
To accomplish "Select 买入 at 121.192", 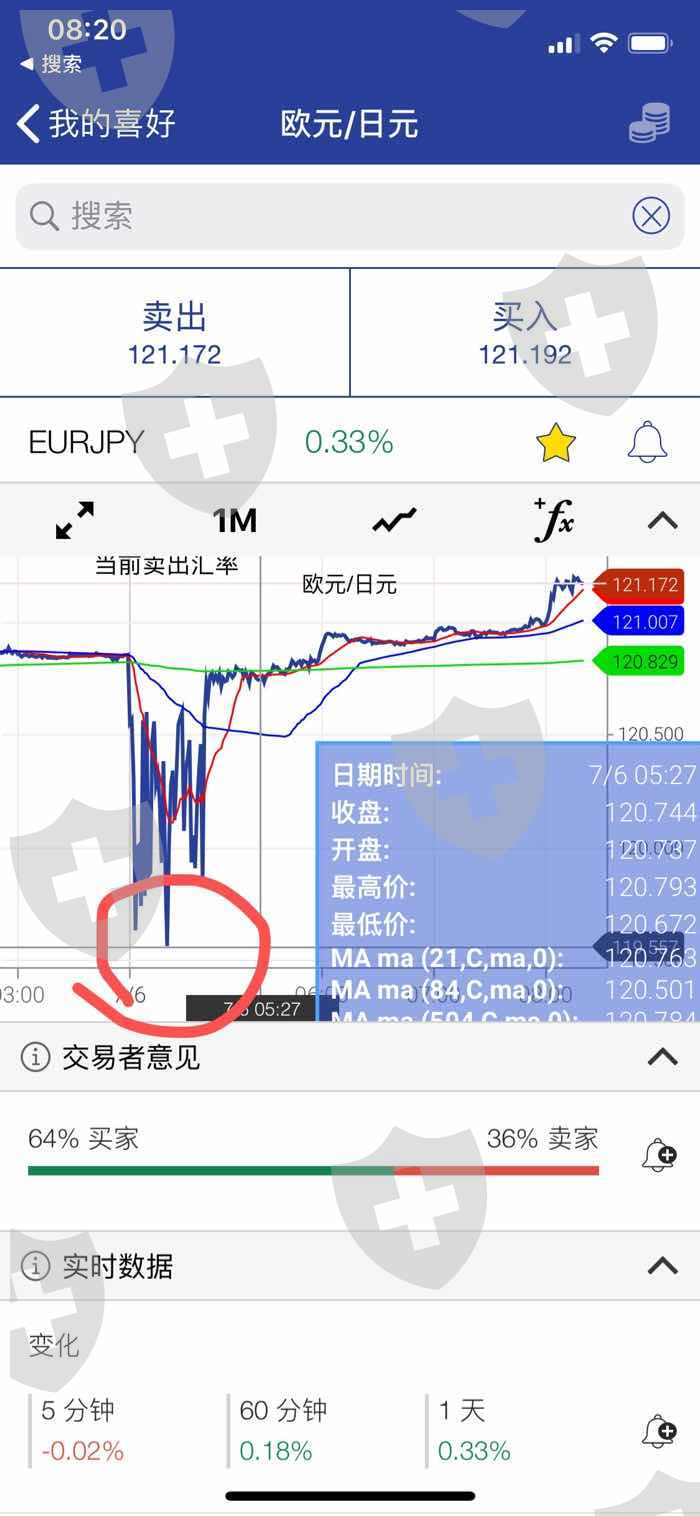I will (x=525, y=333).
